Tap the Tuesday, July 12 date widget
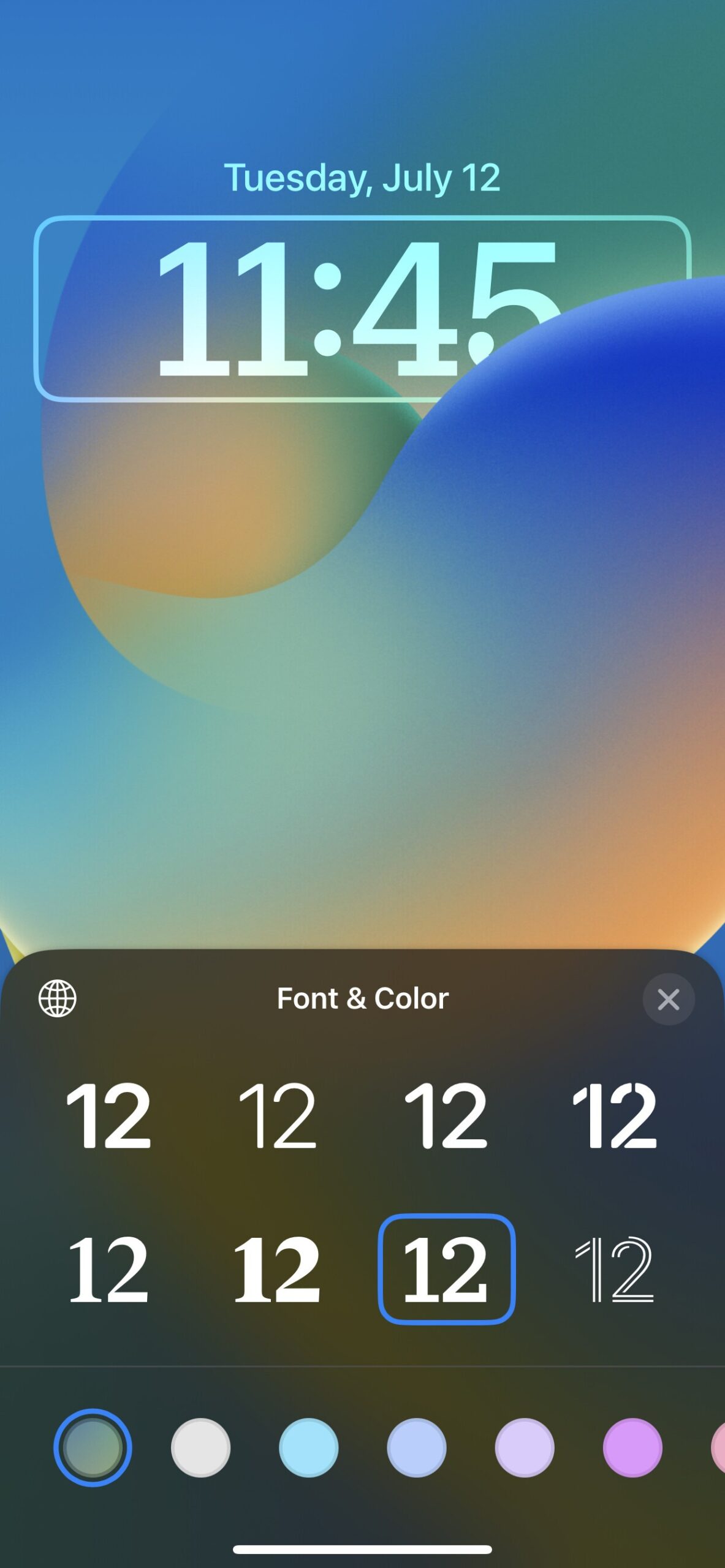This screenshot has height=1568, width=725. (362, 178)
